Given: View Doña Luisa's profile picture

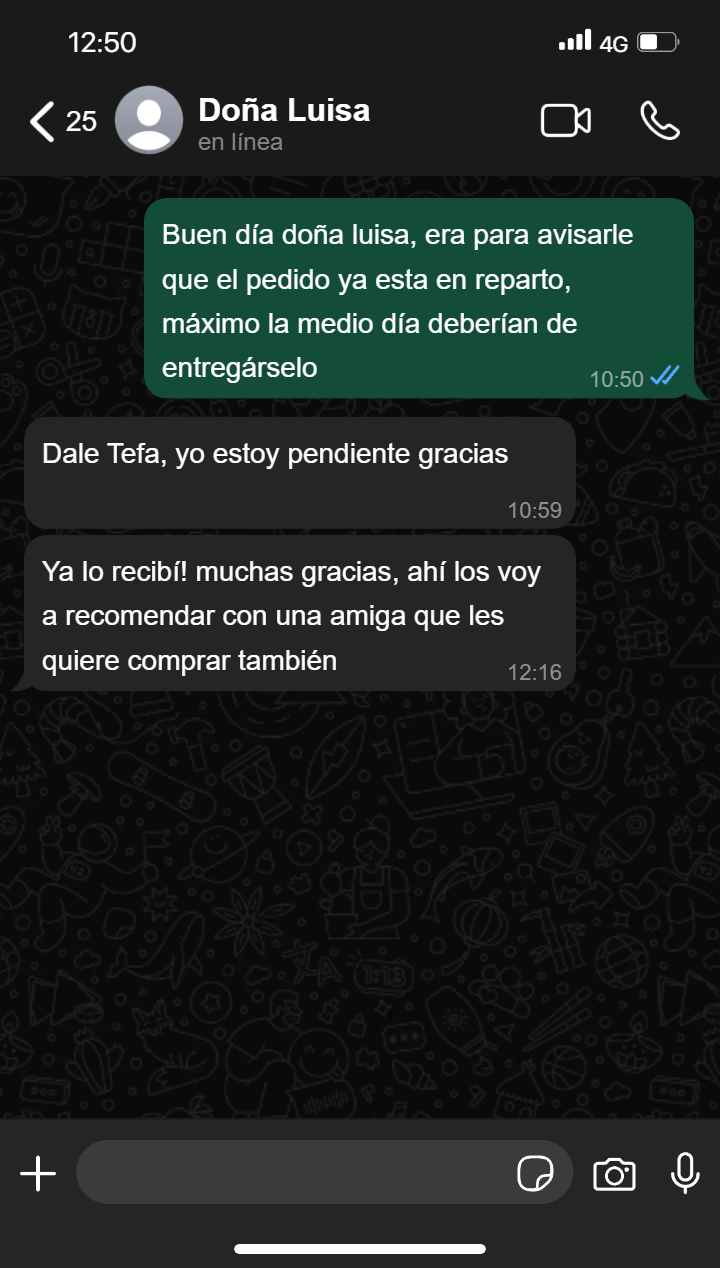Looking at the screenshot, I should [149, 120].
